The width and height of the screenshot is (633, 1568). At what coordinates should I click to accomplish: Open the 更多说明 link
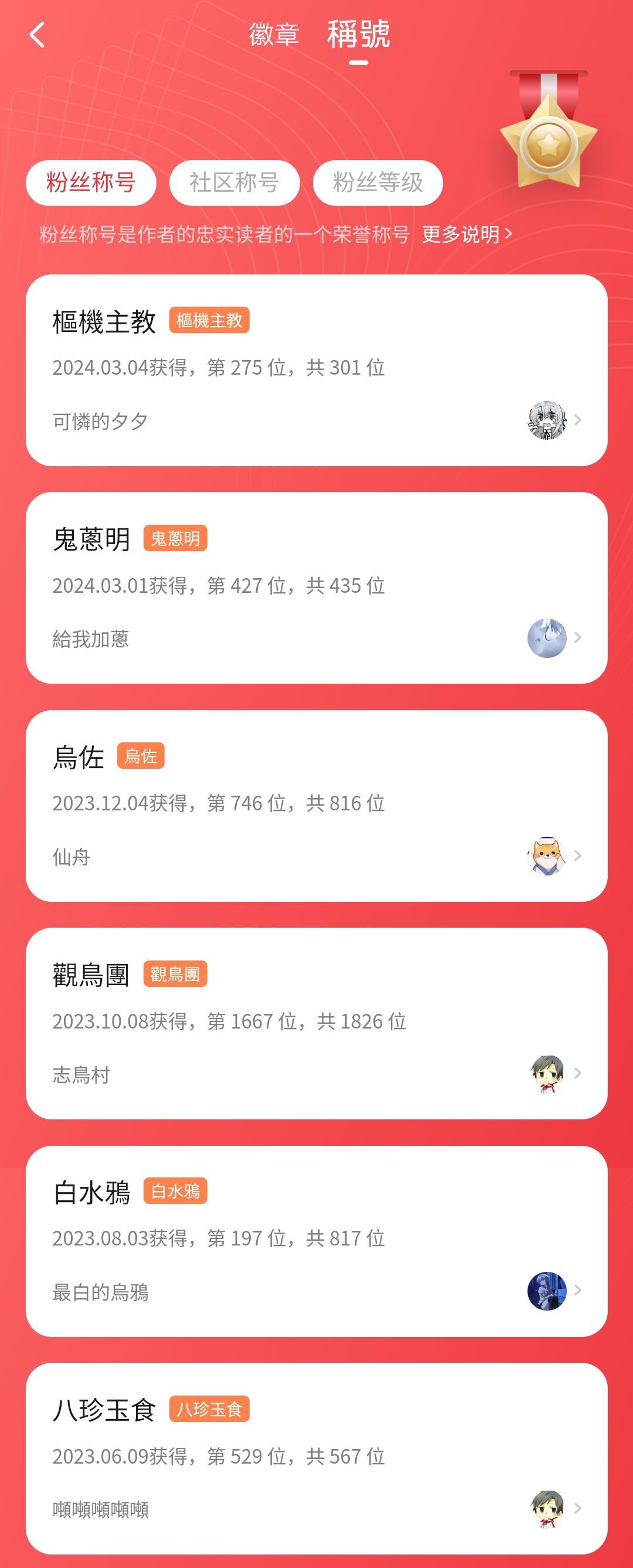[x=467, y=235]
